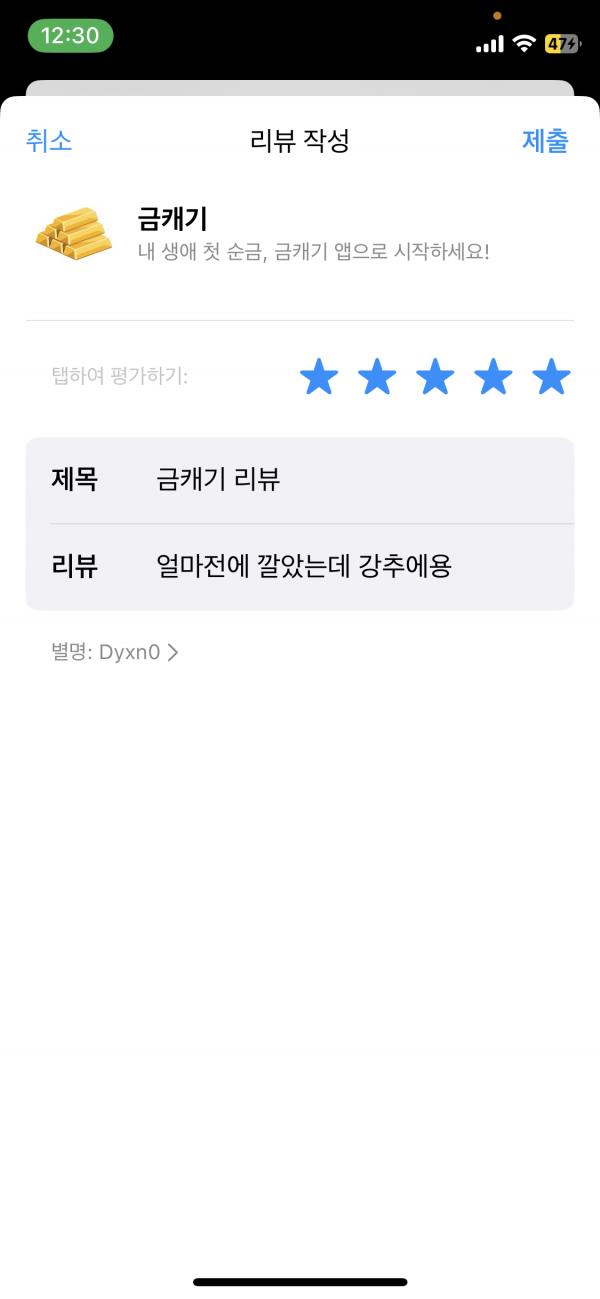Submit the review with 제출
Image resolution: width=600 pixels, height=1299 pixels.
click(545, 141)
